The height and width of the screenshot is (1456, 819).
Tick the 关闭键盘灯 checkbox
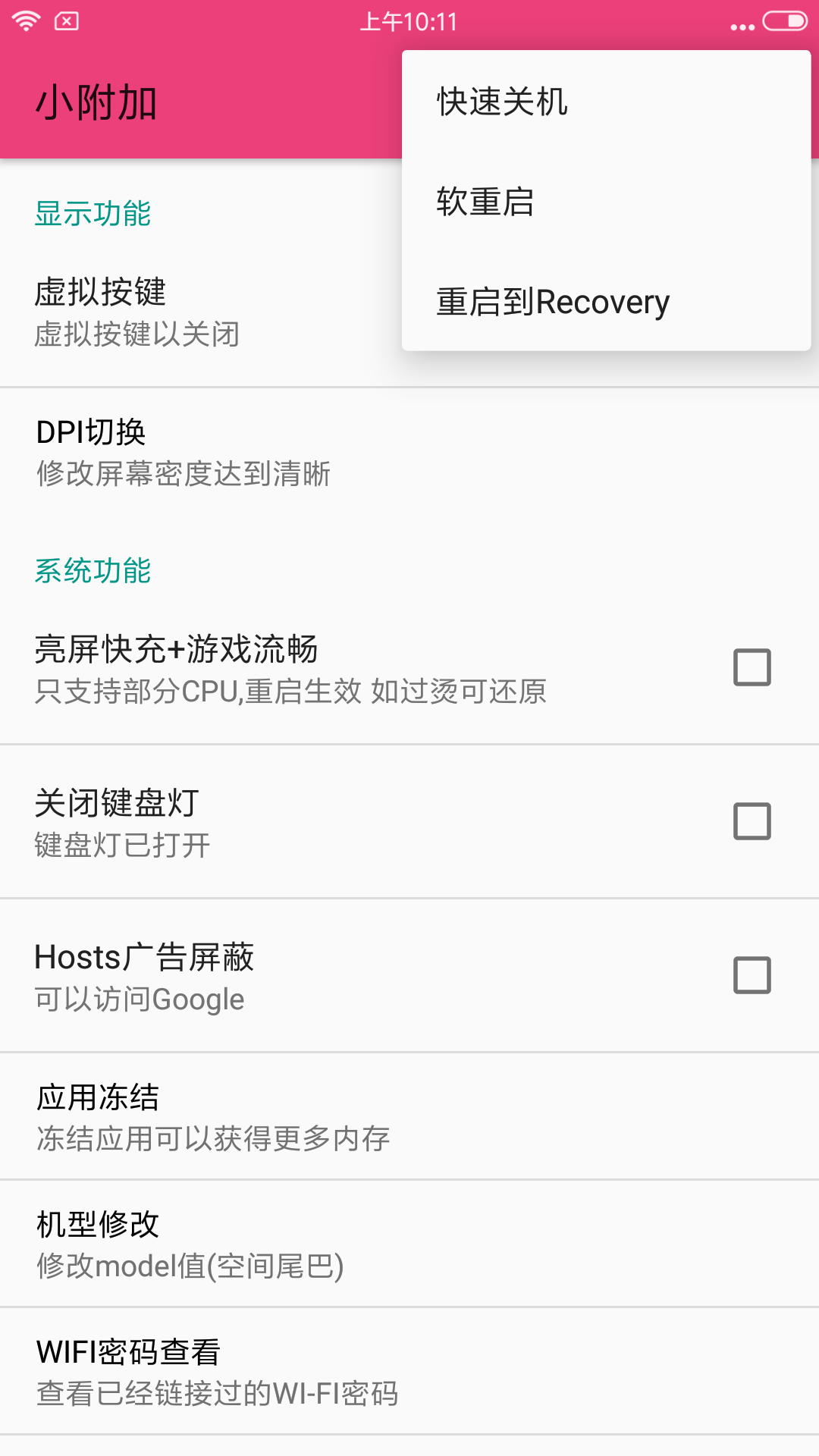(752, 821)
